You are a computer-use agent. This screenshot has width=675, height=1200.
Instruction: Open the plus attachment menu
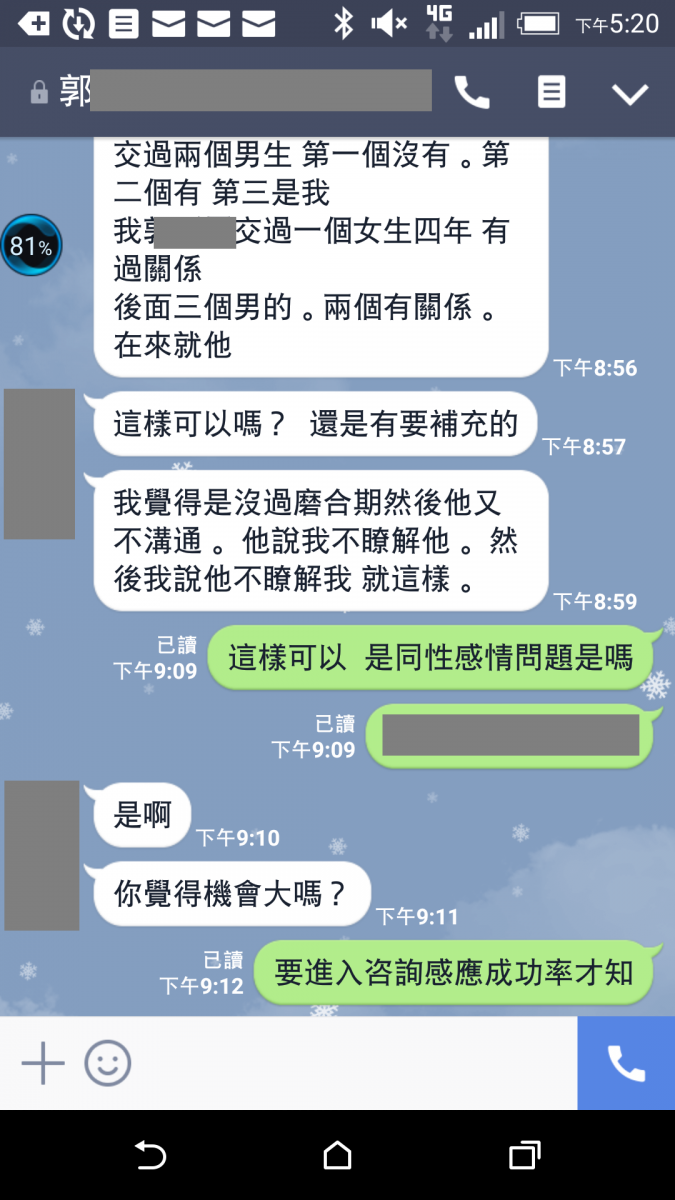click(43, 1063)
